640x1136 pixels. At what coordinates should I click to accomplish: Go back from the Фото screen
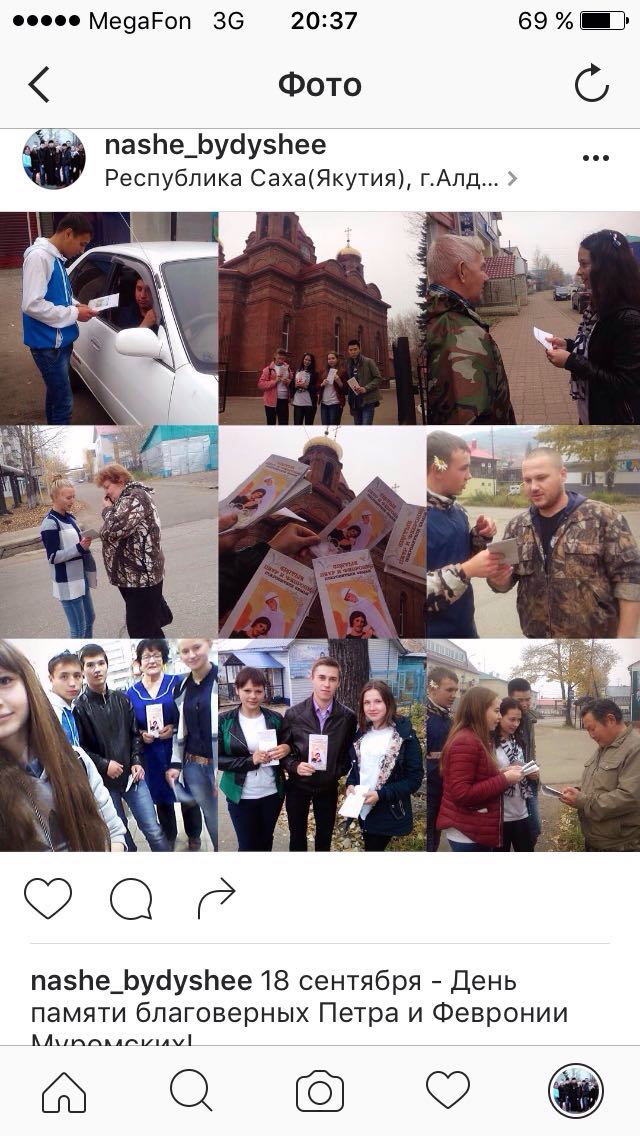pos(39,85)
